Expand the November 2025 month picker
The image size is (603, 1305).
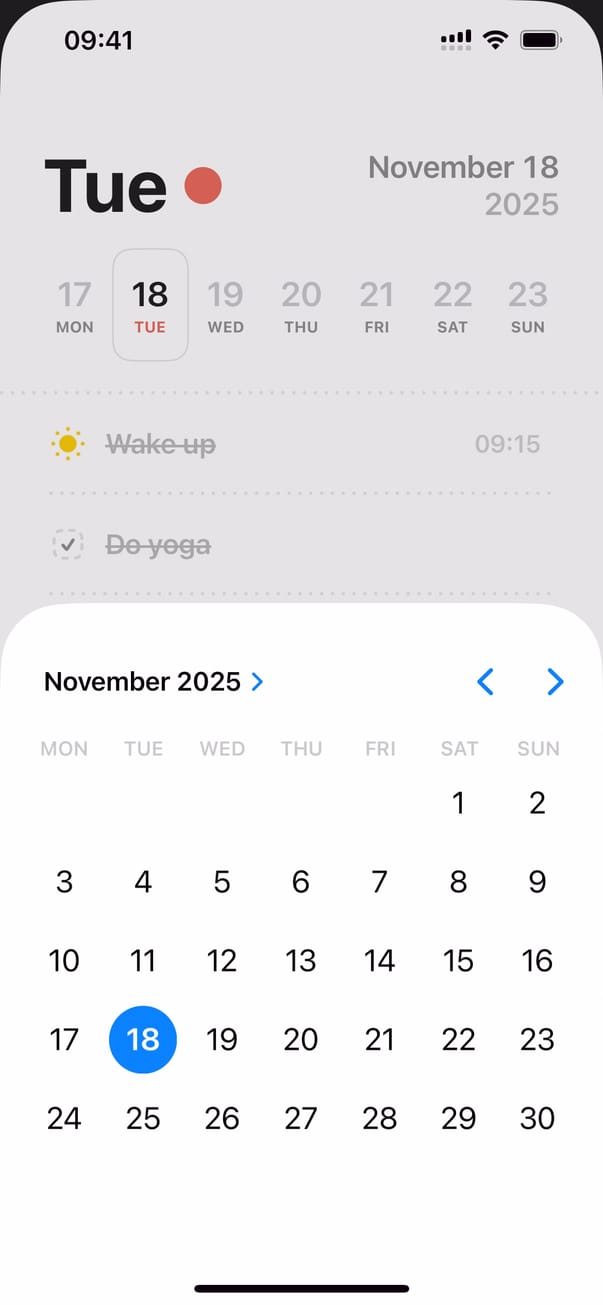click(x=154, y=682)
